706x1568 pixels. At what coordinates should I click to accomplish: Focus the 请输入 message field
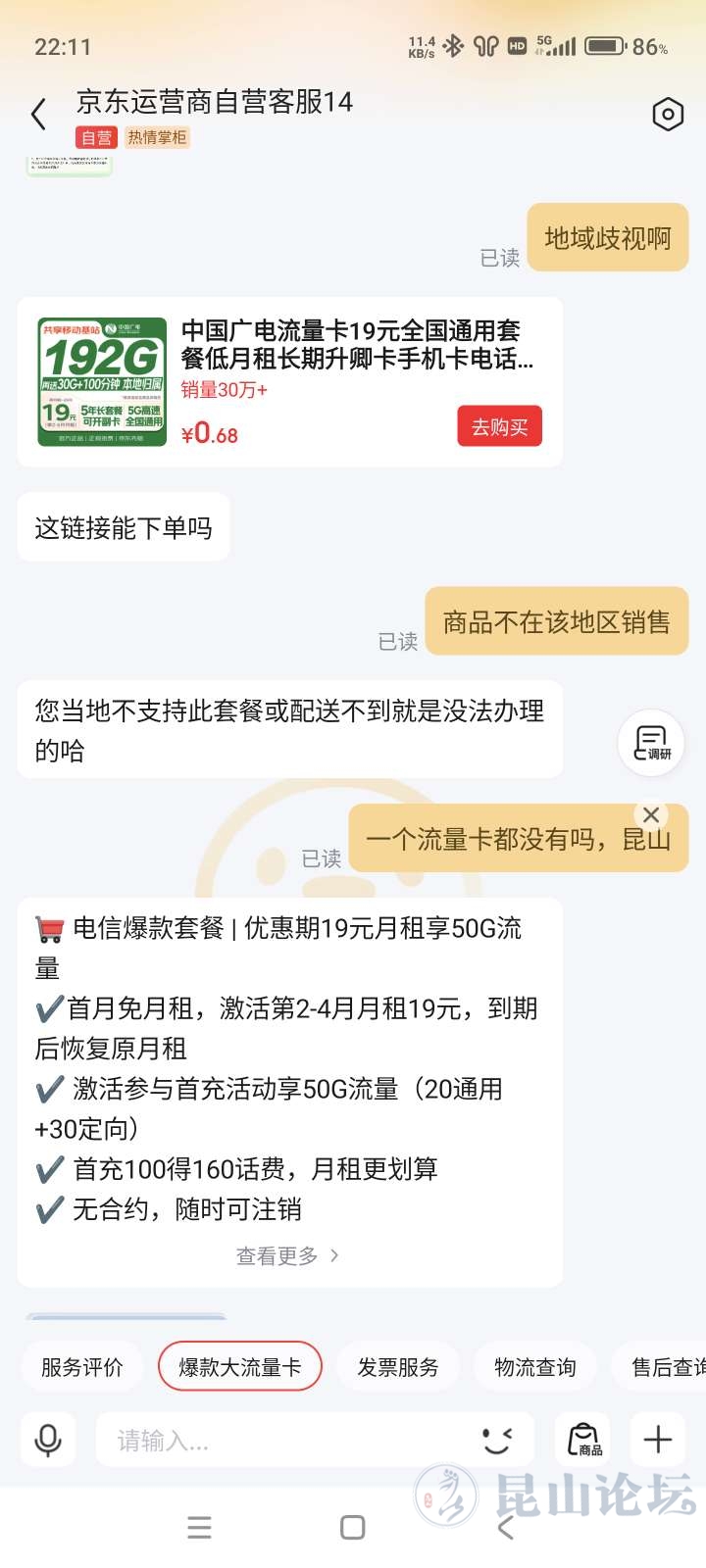[284, 1440]
